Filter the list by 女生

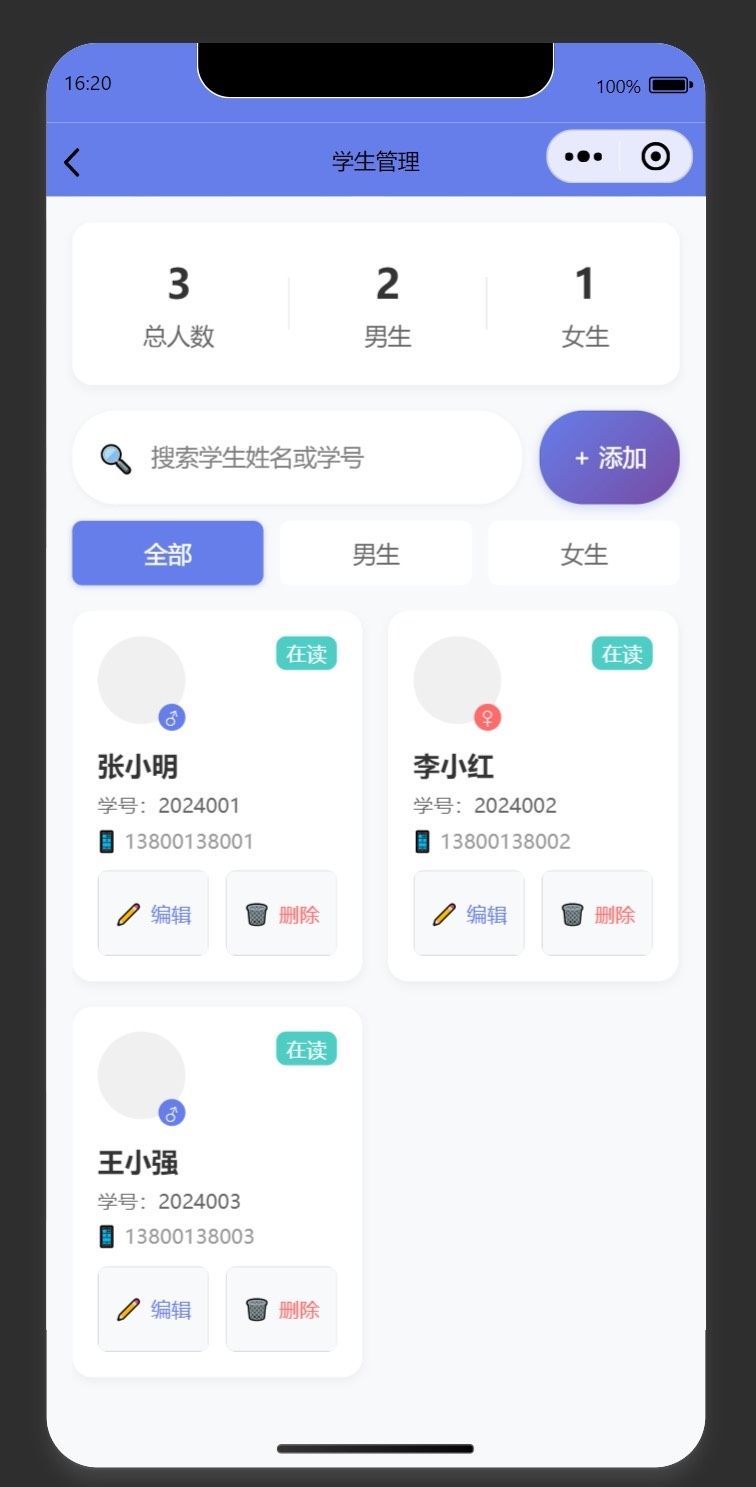[584, 554]
